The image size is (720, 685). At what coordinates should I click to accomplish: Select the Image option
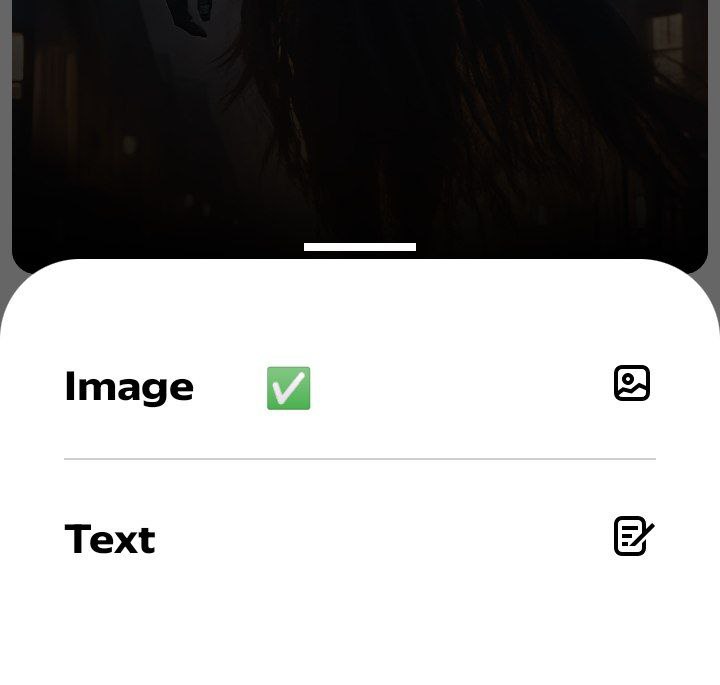coord(130,387)
